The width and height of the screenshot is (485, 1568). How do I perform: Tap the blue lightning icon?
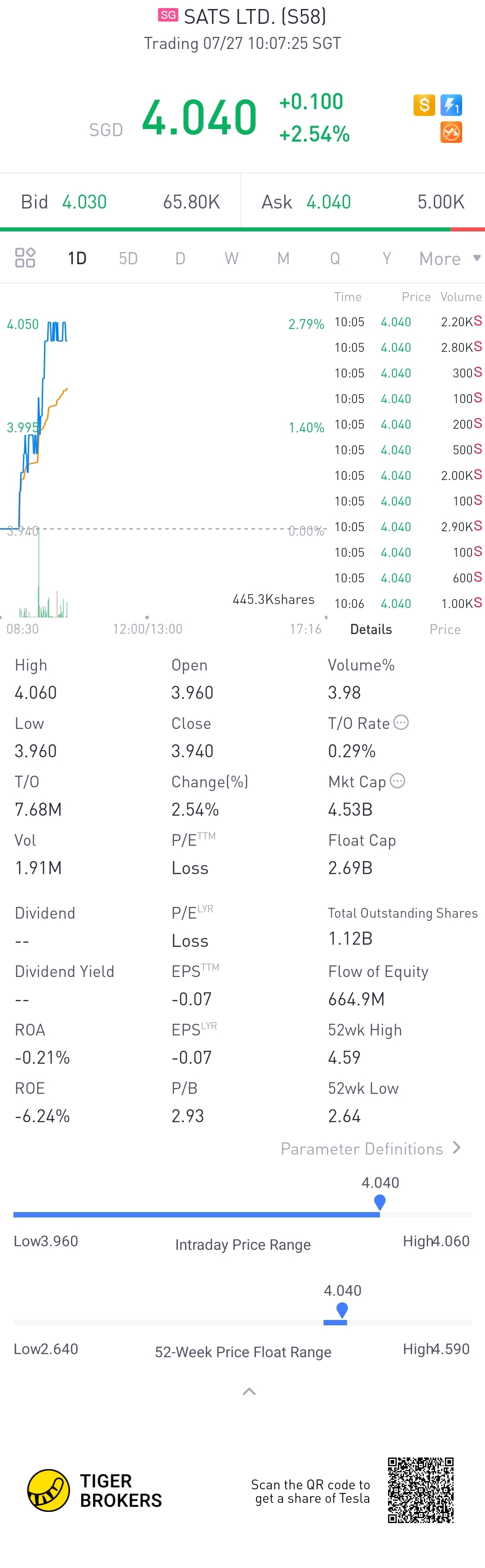coord(451,105)
